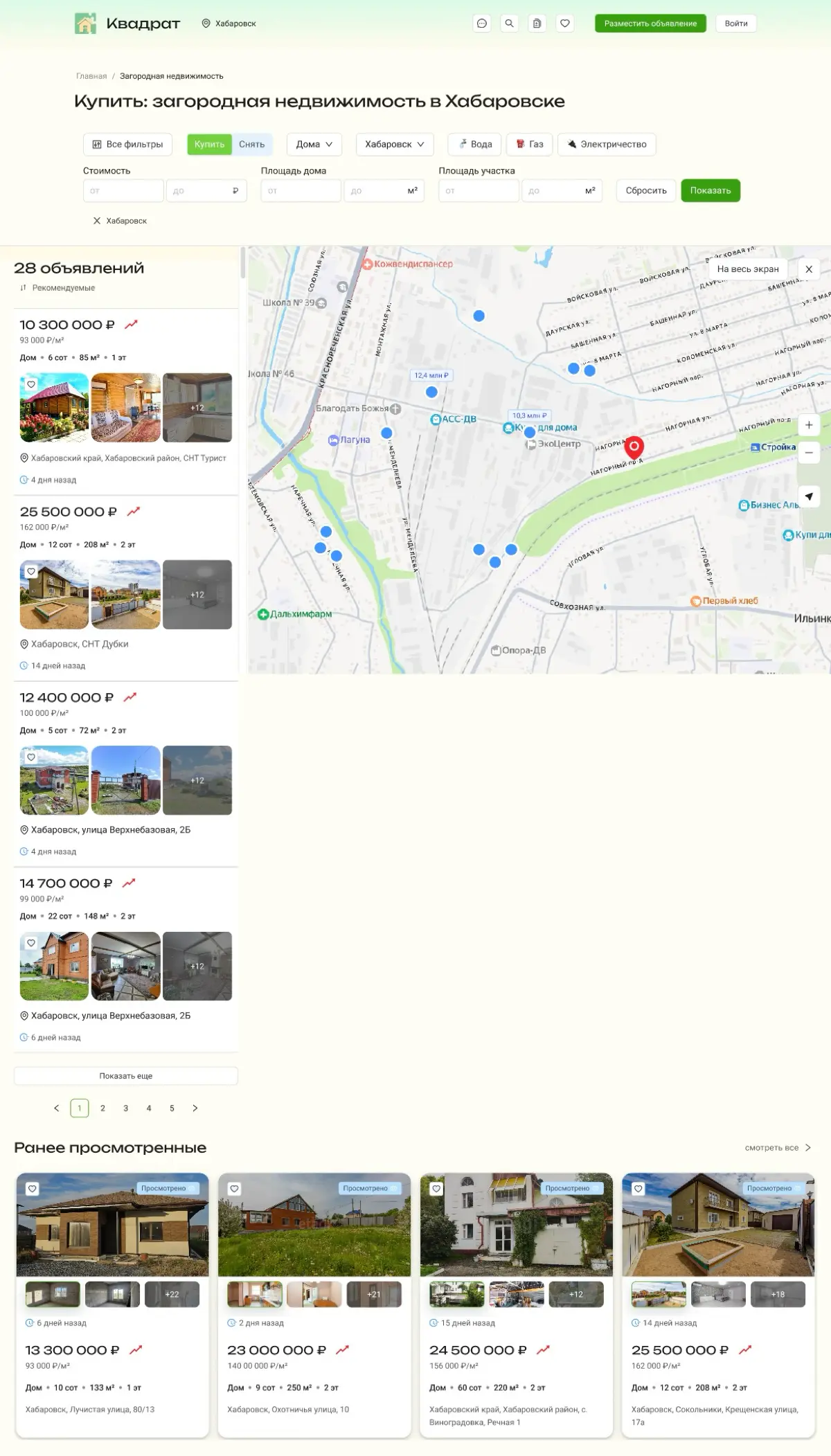
Task: Tap Показать еще to load more
Action: [126, 1076]
